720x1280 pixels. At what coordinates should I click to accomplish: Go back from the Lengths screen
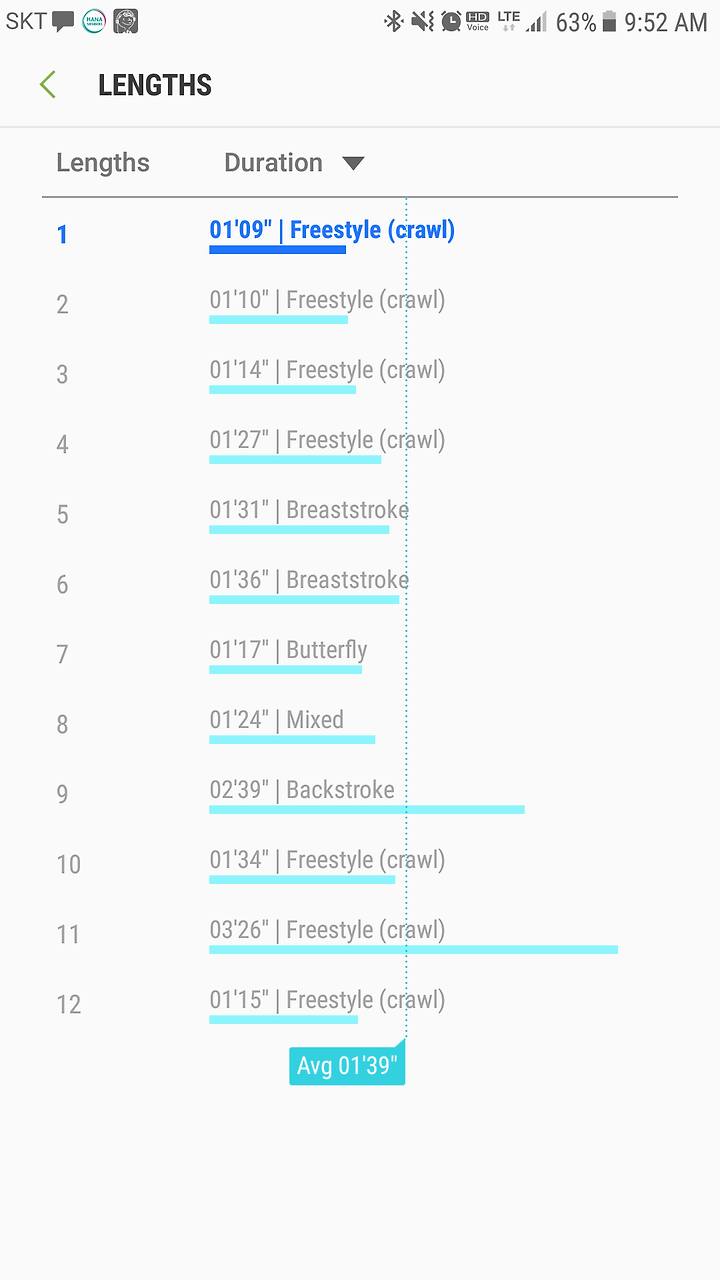click(48, 85)
